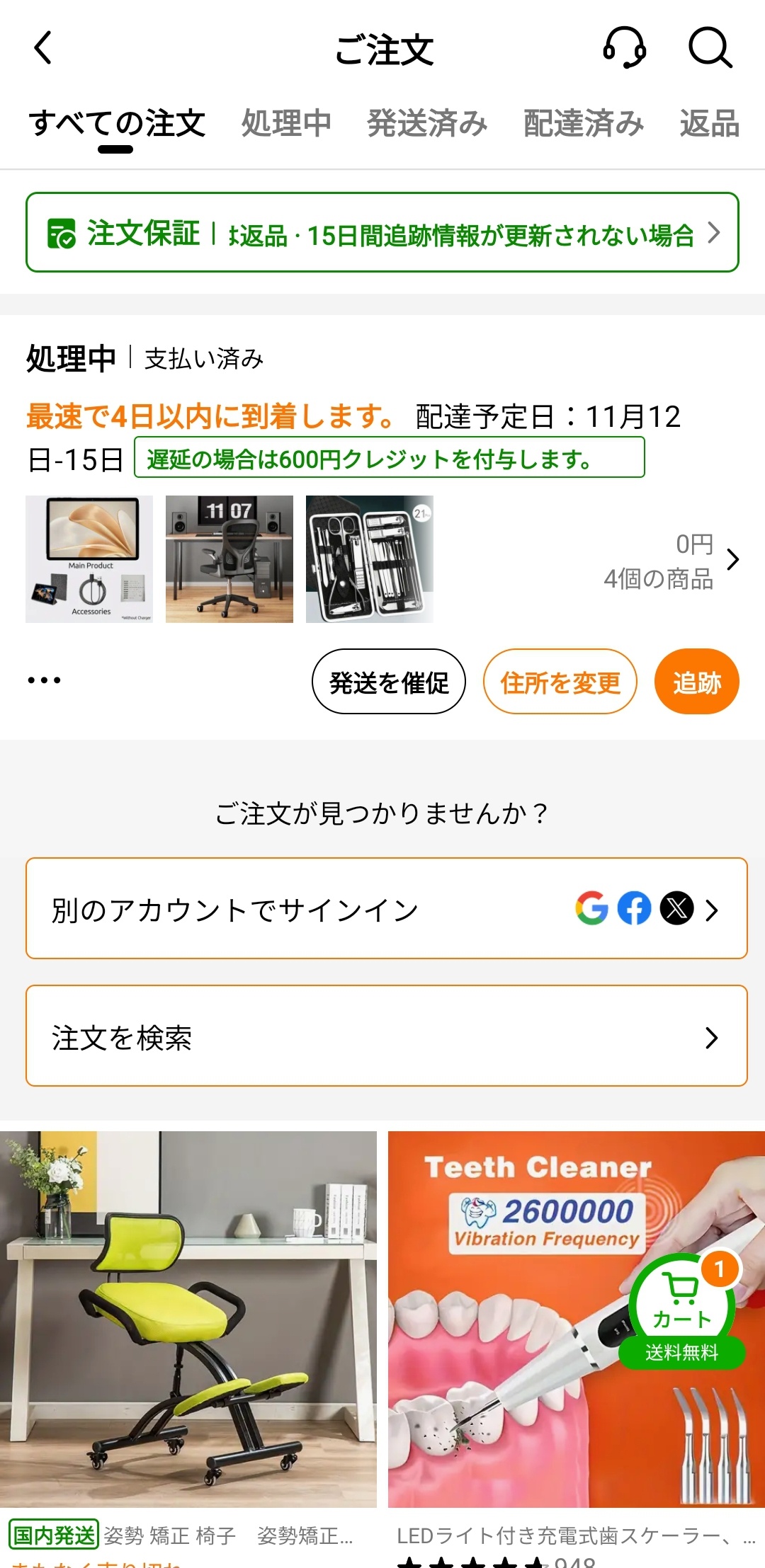Open the floating カート button
Screen dimensions: 765x1568
point(682,1310)
